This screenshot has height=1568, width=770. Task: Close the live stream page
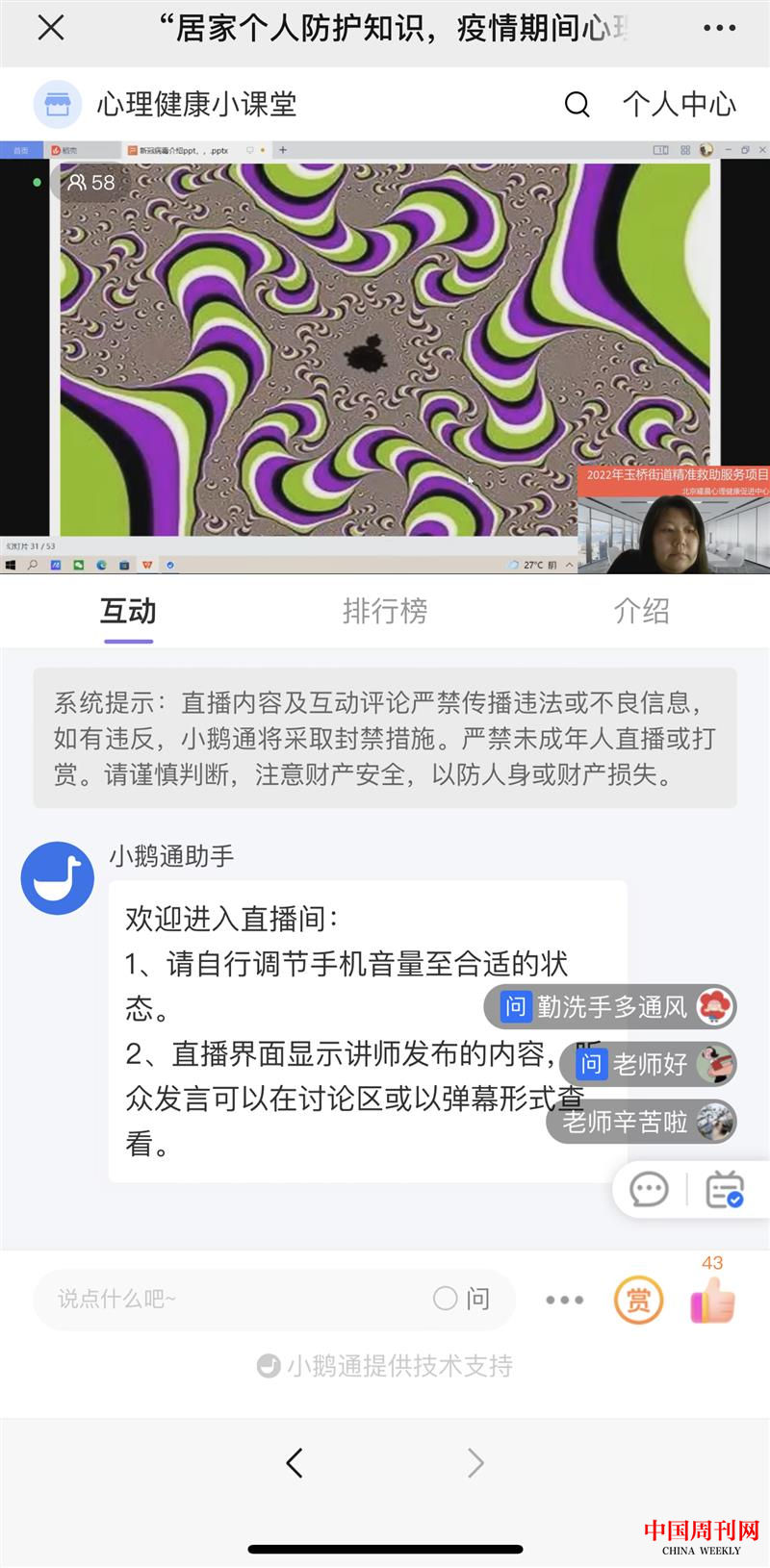(51, 28)
